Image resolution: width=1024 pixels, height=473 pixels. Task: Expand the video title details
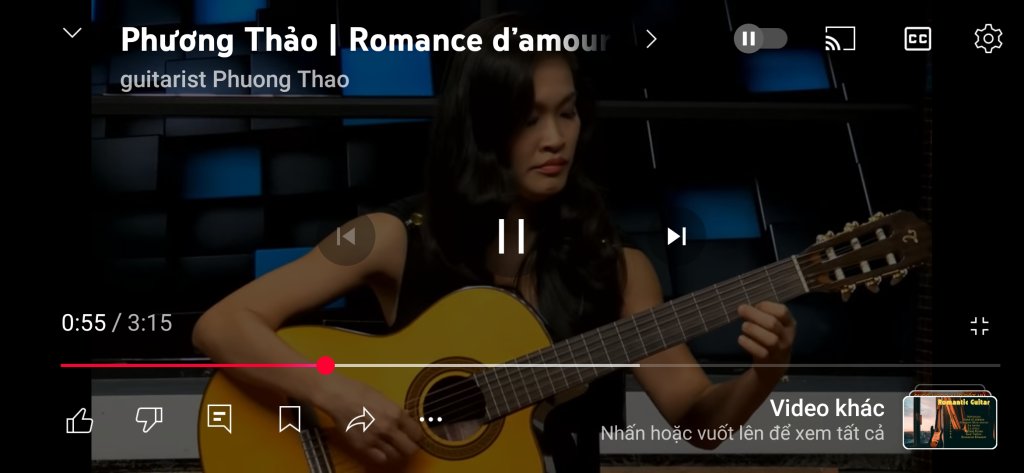point(651,39)
